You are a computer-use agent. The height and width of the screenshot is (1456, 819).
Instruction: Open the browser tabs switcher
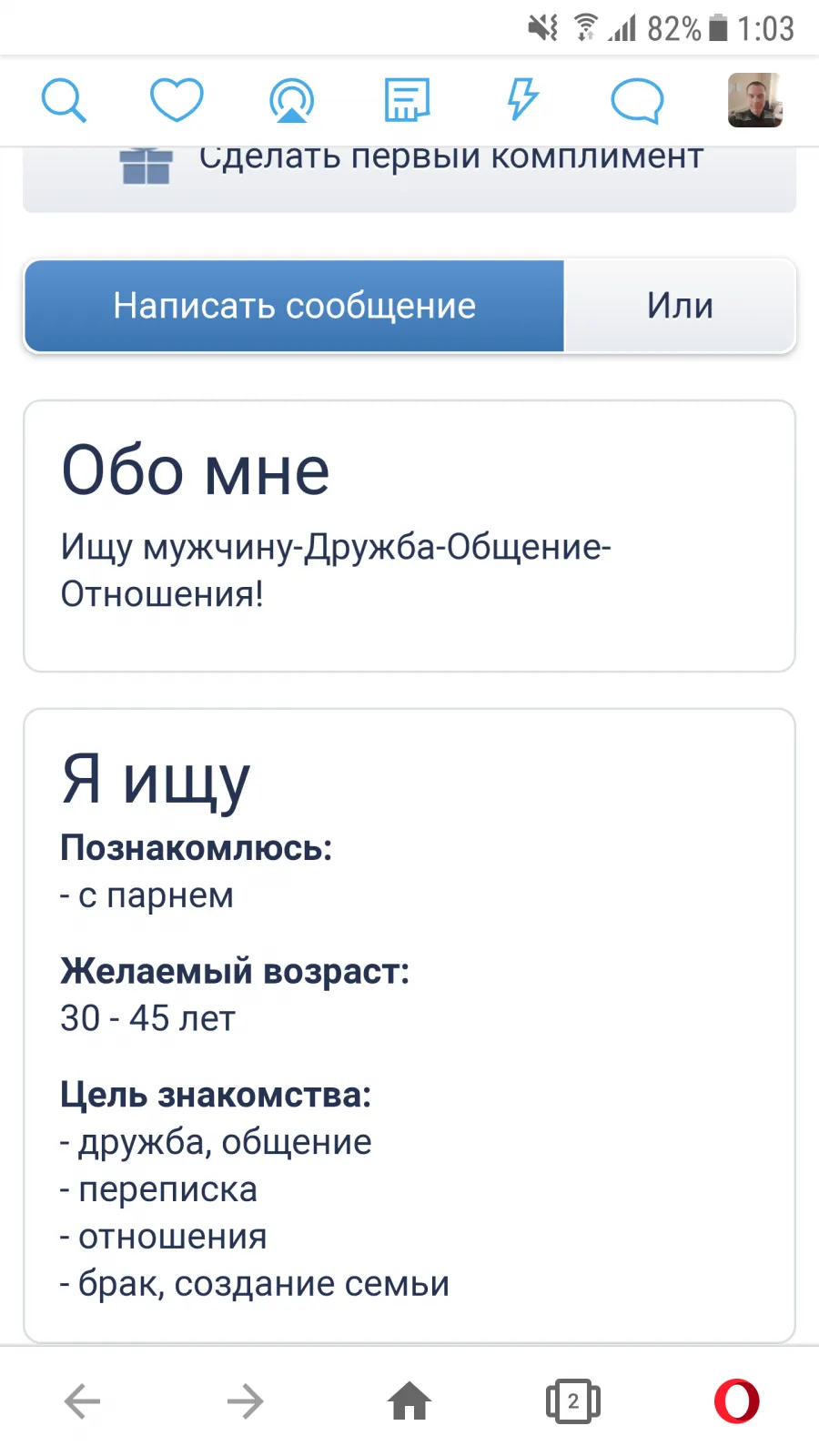(573, 1401)
